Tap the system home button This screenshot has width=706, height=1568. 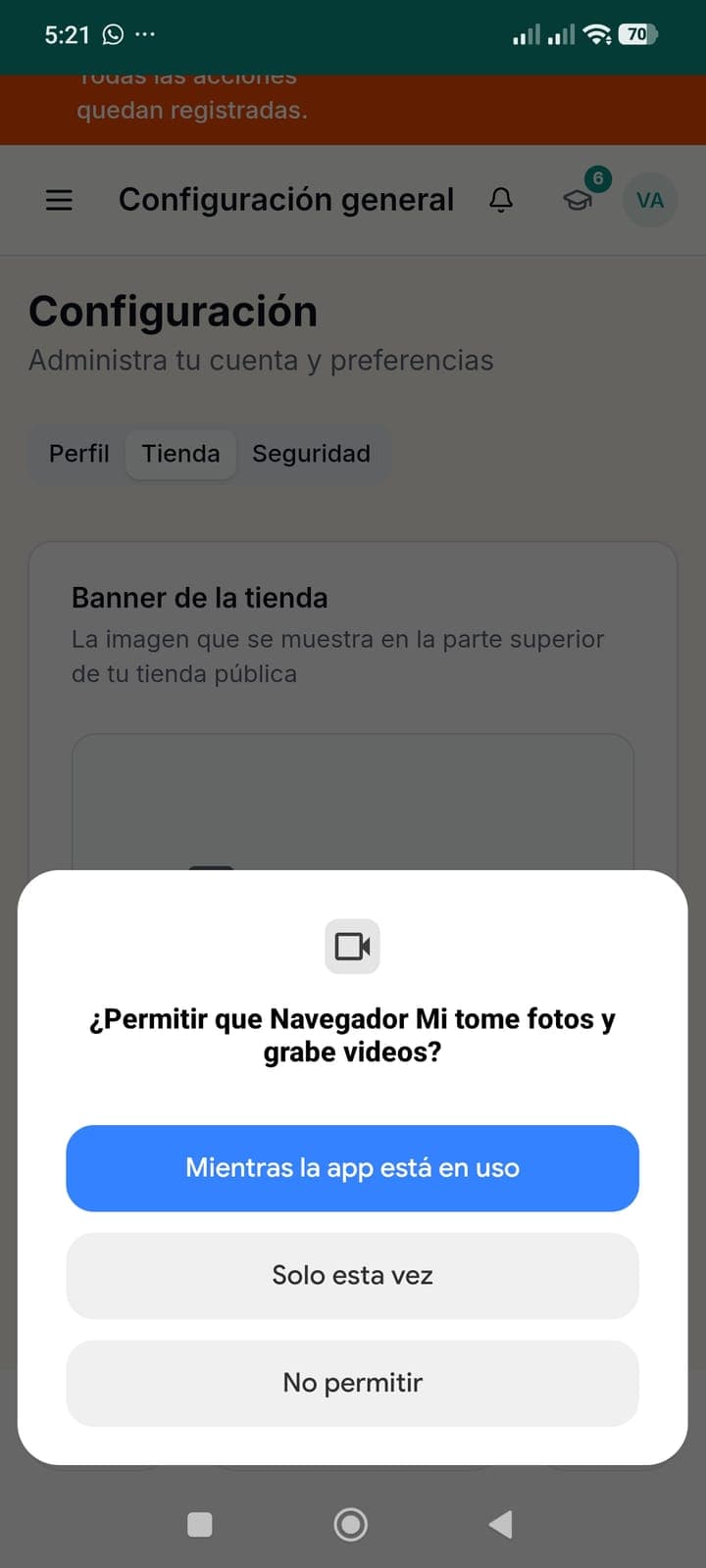click(351, 1524)
